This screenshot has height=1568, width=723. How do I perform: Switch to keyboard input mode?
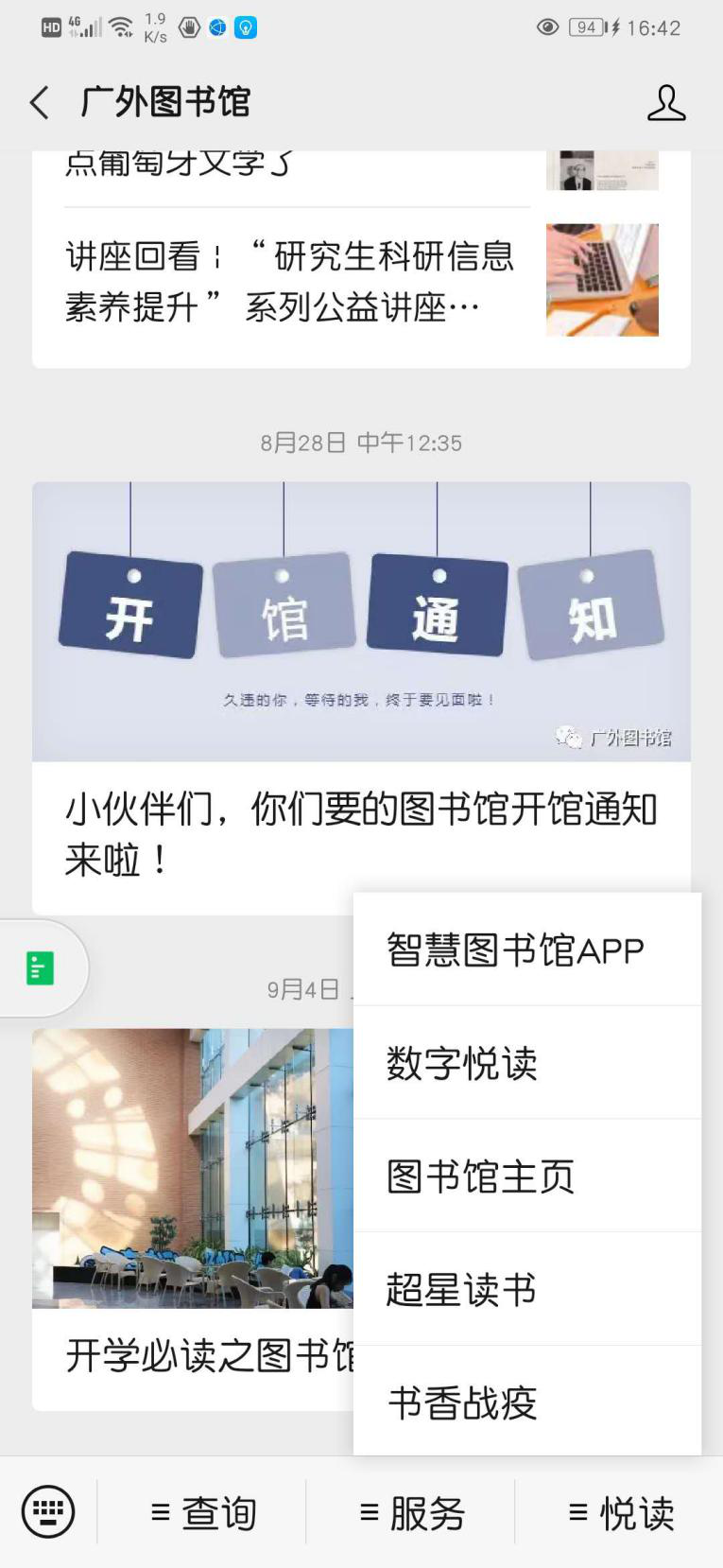[48, 1511]
